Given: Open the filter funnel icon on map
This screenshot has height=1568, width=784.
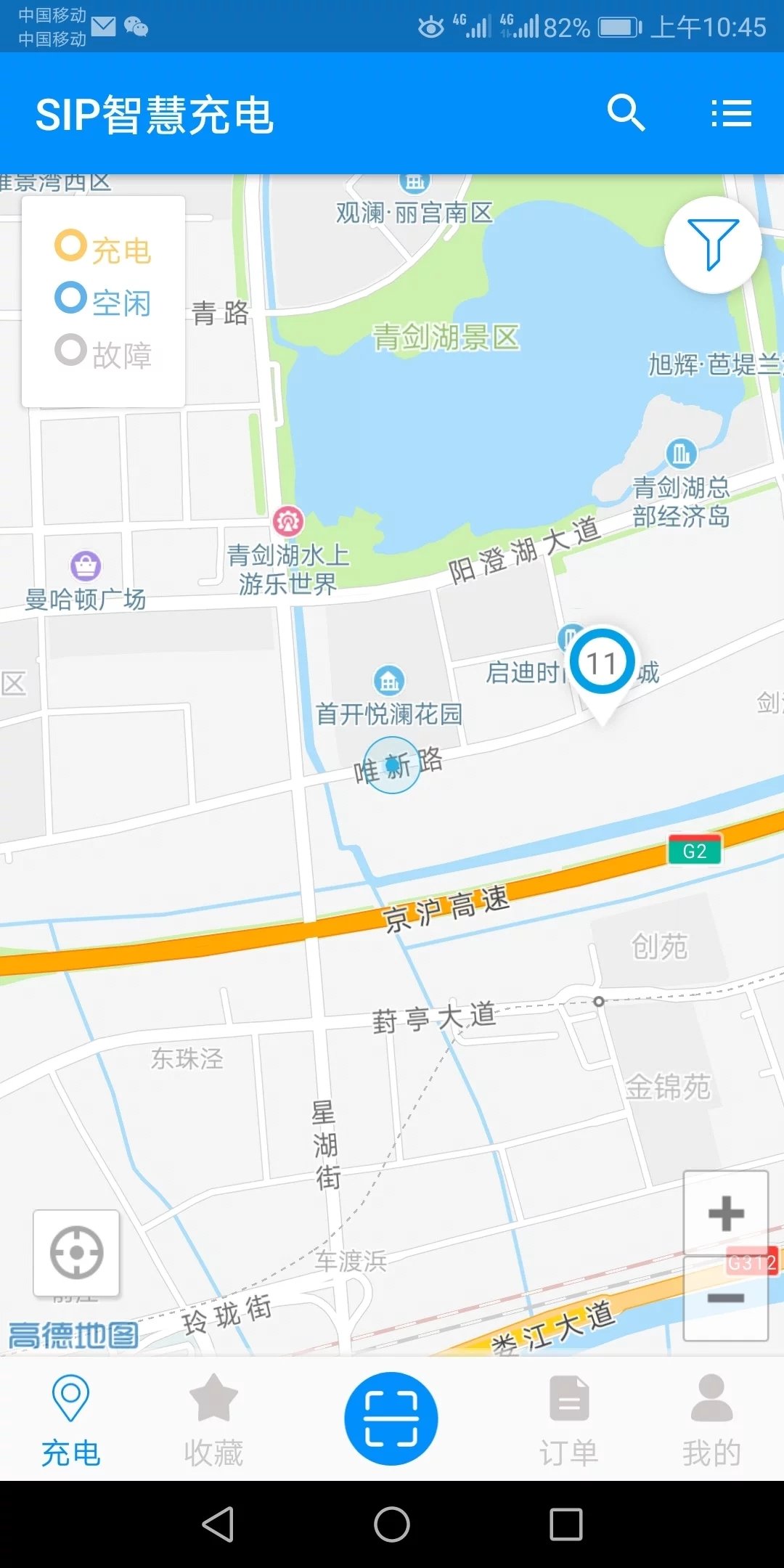Looking at the screenshot, I should click(x=713, y=245).
